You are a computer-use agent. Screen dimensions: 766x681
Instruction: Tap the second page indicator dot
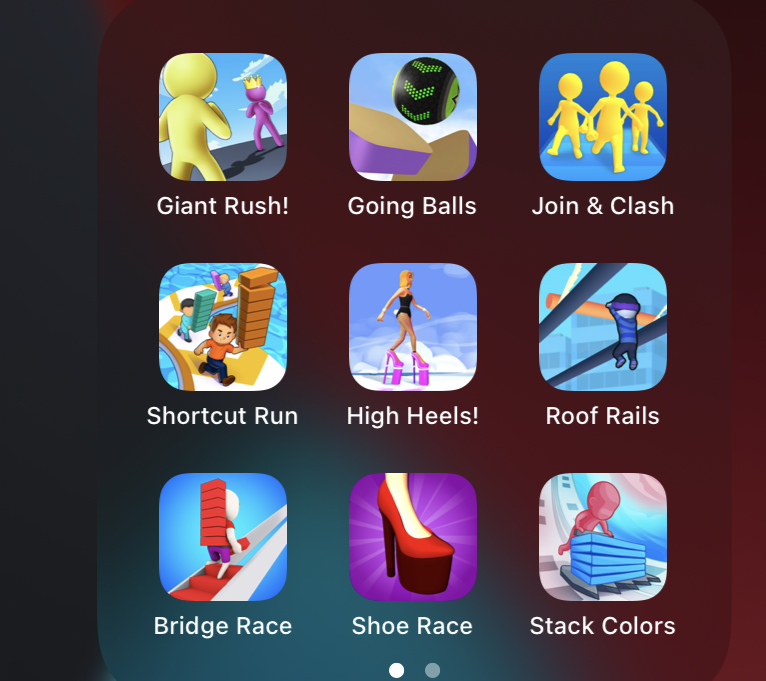pyautogui.click(x=432, y=670)
